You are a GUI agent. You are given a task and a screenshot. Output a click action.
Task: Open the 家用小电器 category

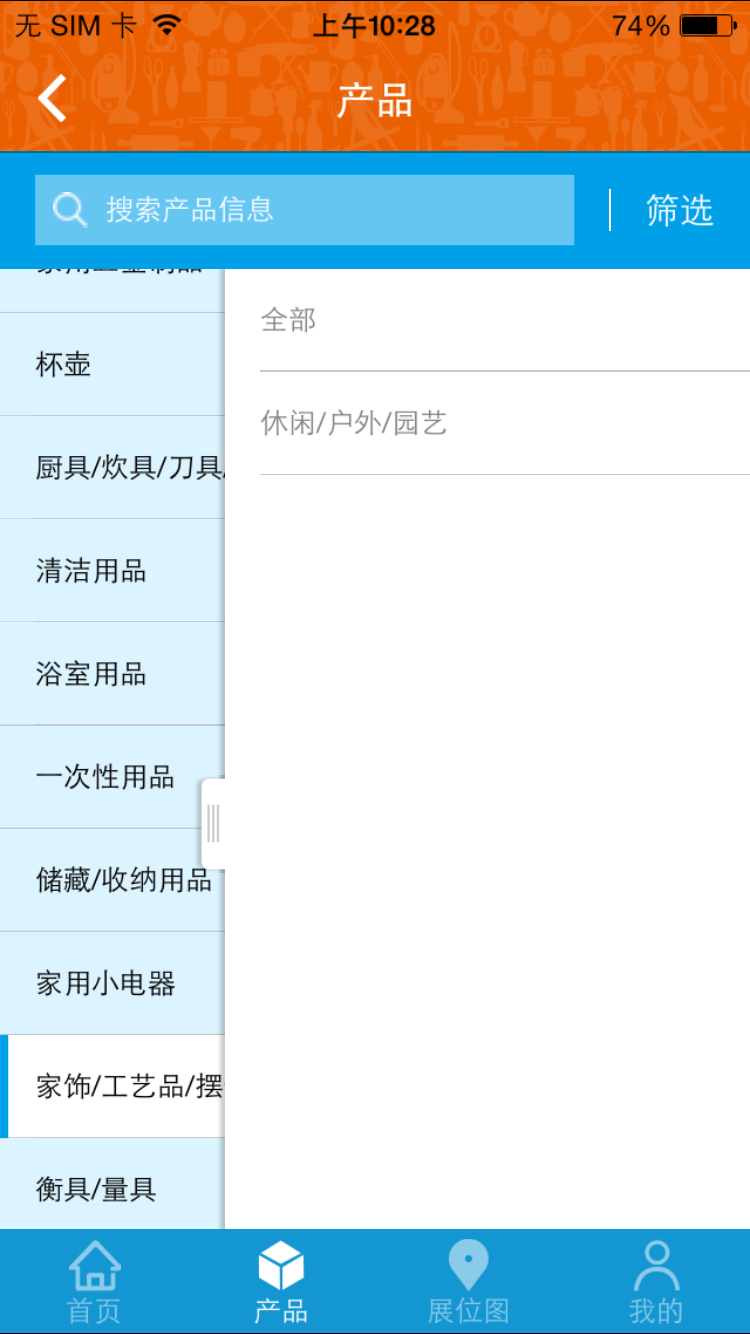(x=112, y=983)
